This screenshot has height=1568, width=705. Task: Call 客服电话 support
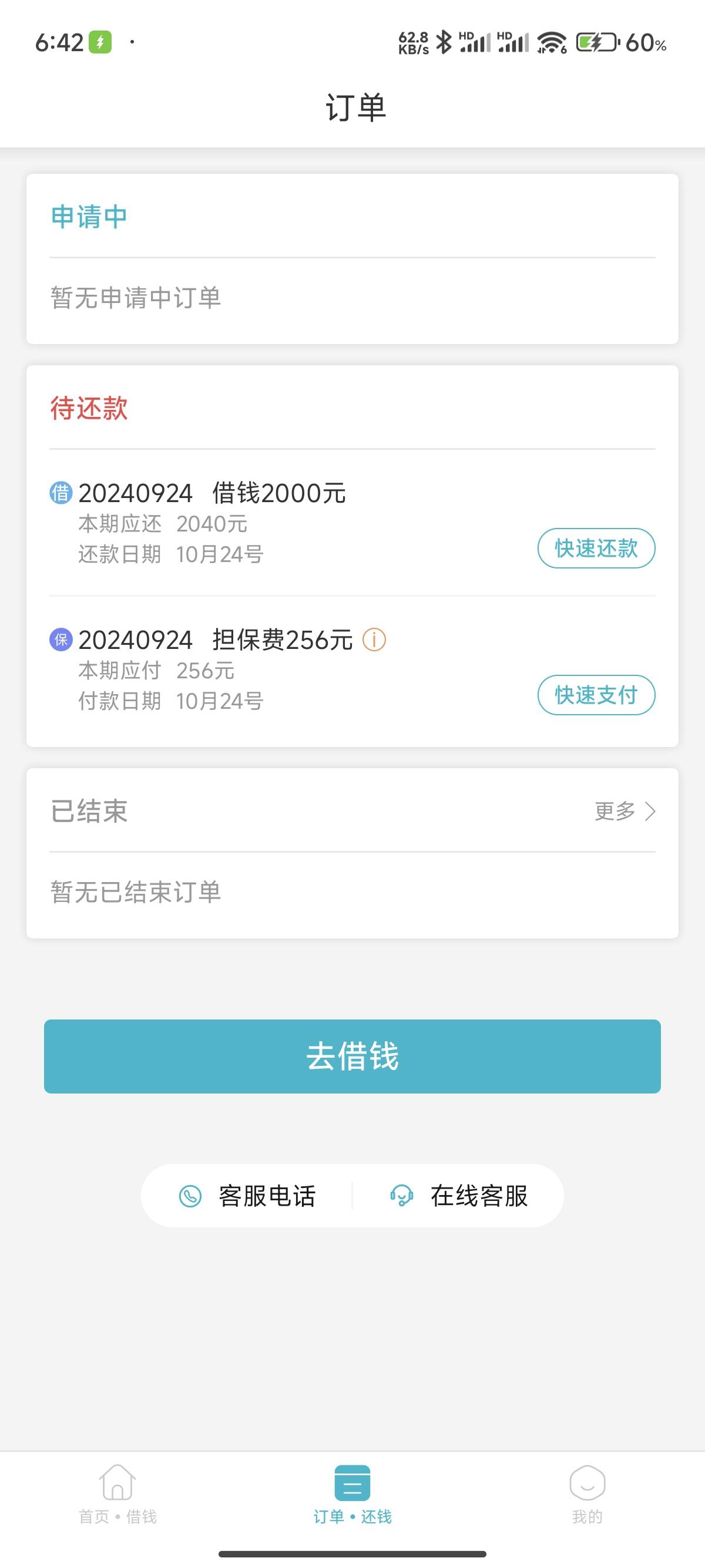click(x=247, y=1196)
